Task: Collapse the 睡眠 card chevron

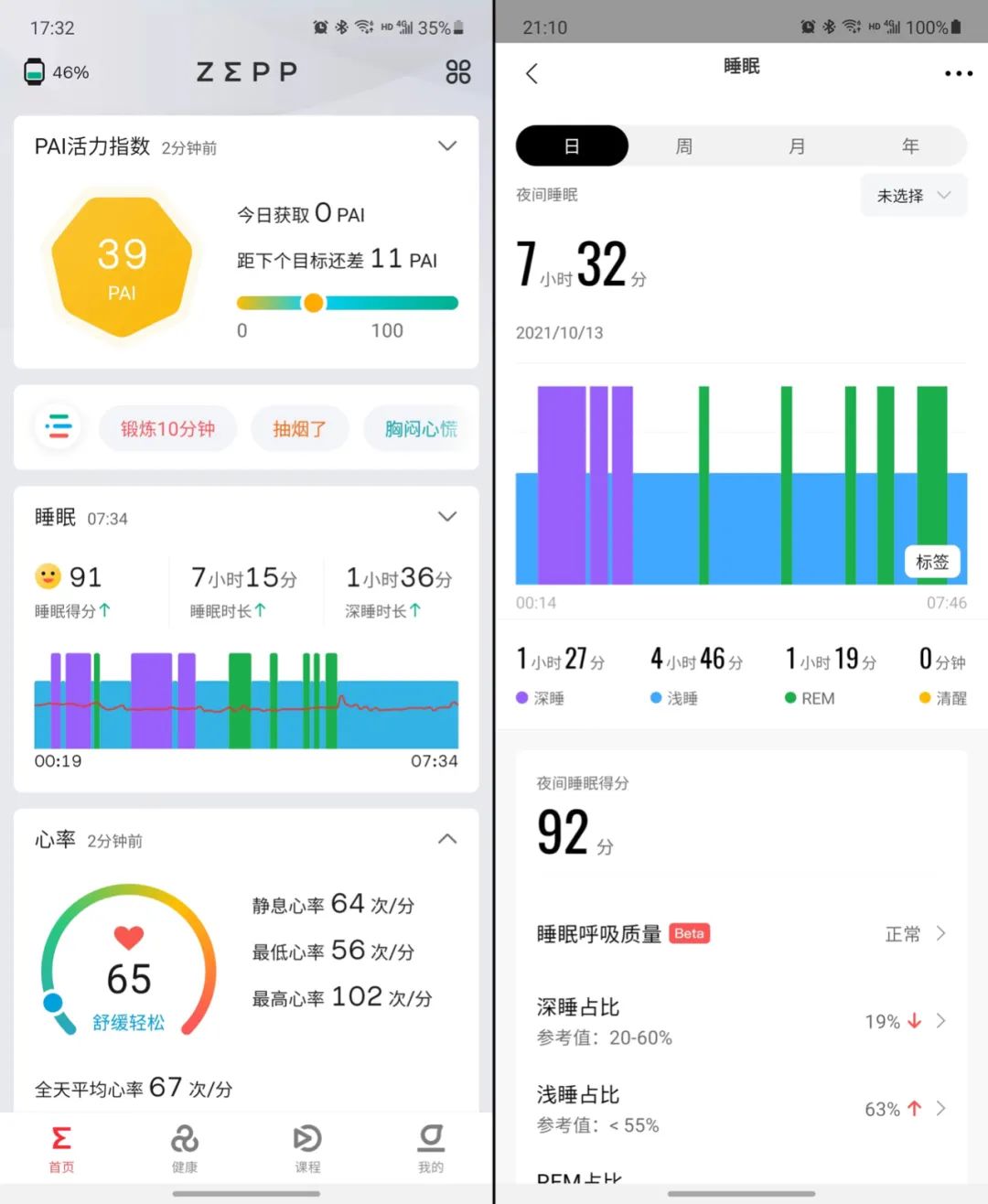Action: (x=447, y=517)
